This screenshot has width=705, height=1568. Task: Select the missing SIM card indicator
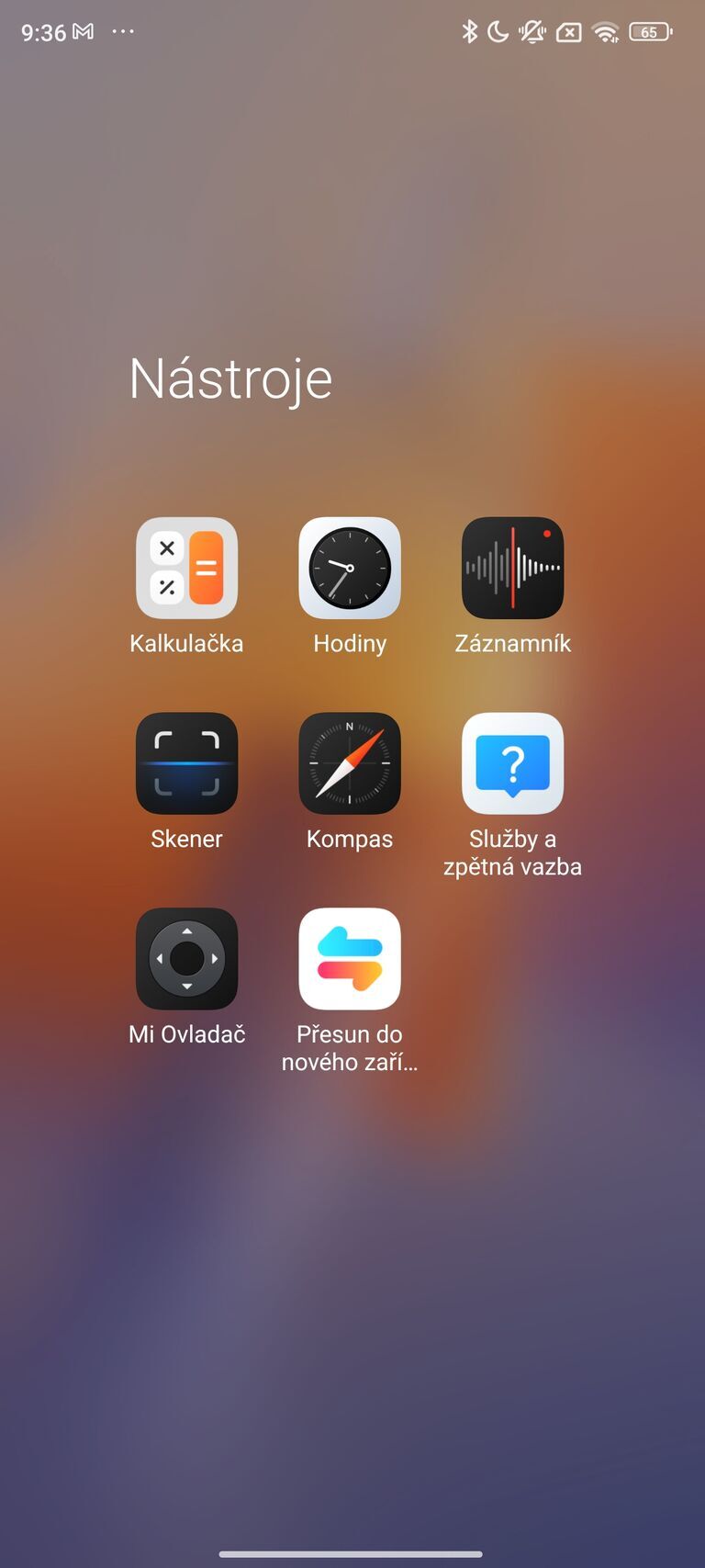point(570,31)
